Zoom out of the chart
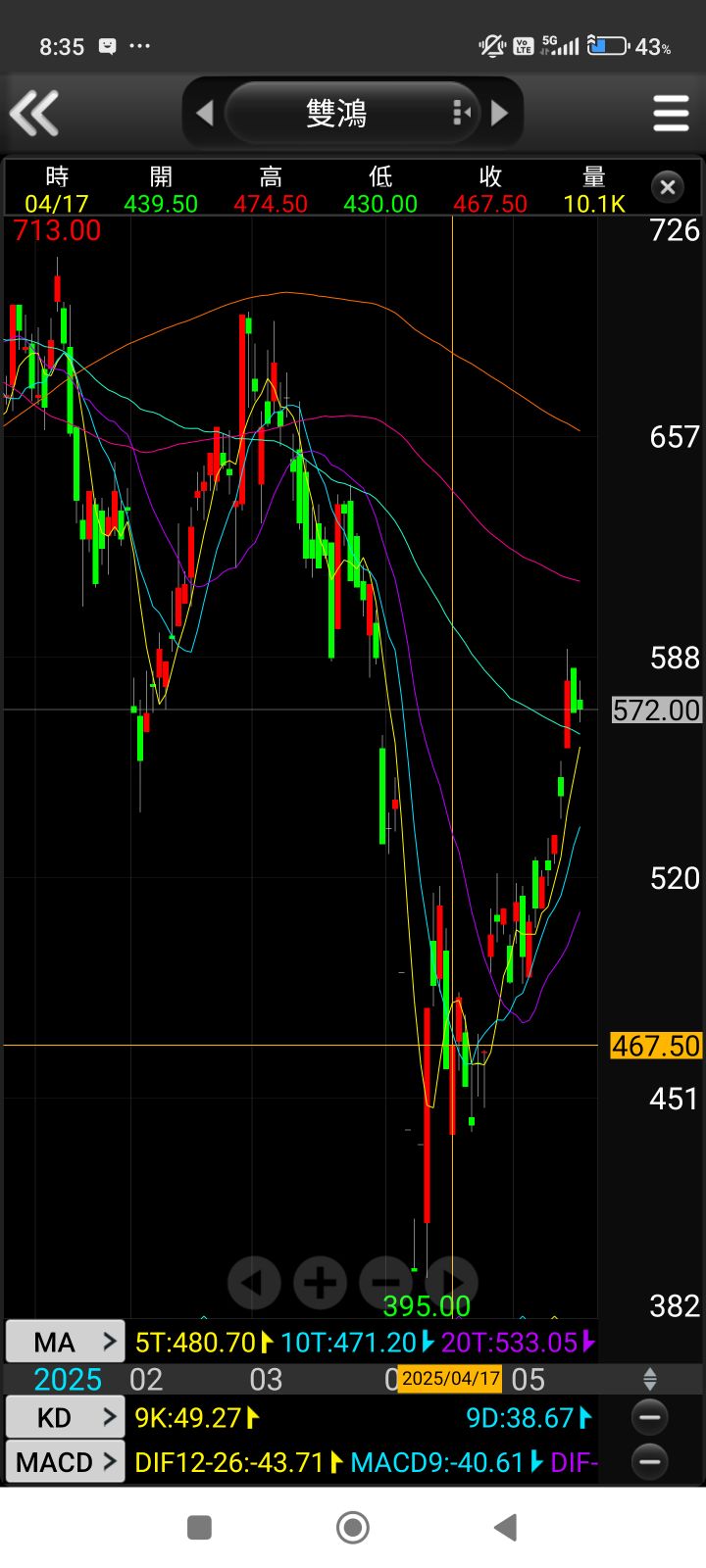Viewport: 706px width, 1568px height. 385,1281
